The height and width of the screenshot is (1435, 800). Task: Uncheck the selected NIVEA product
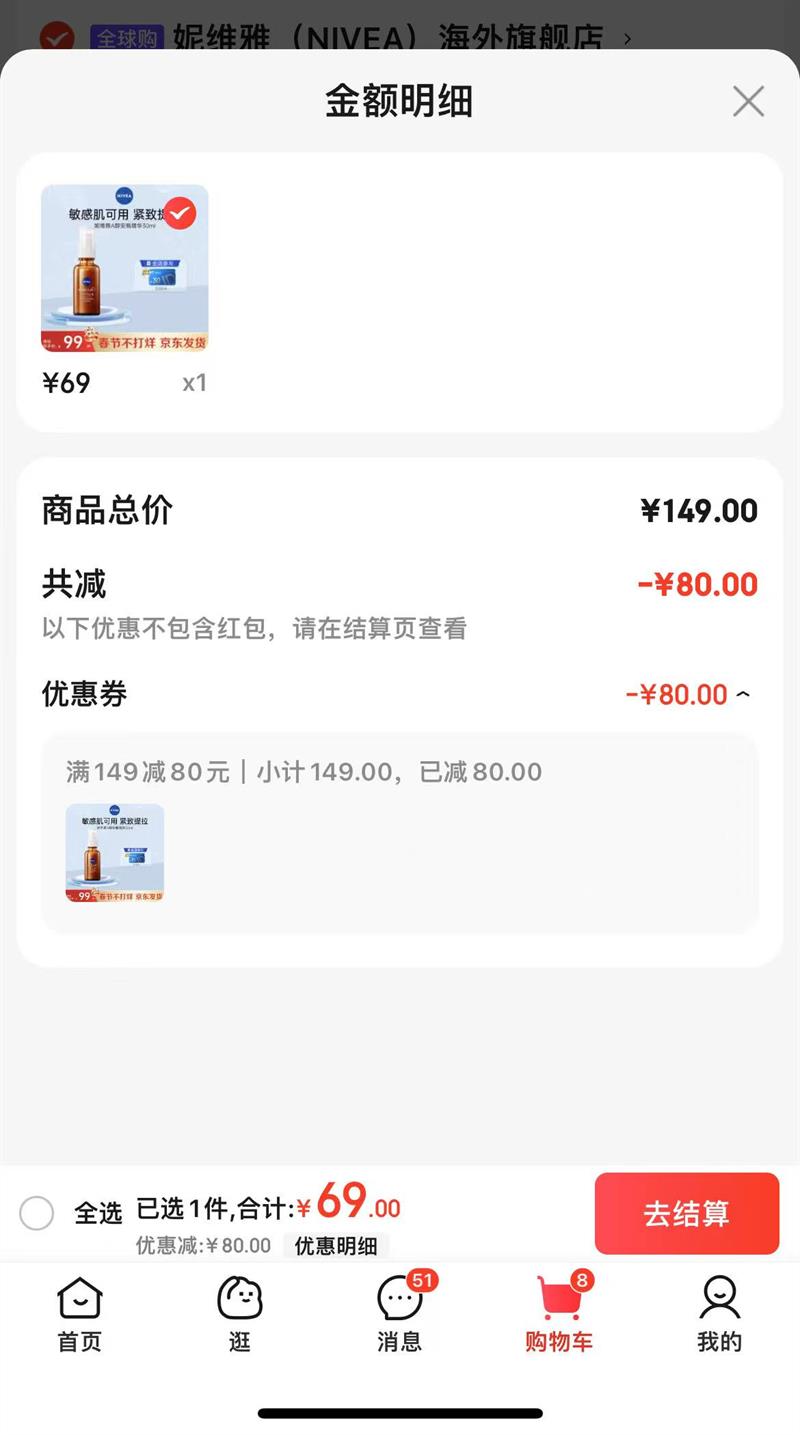tap(180, 213)
